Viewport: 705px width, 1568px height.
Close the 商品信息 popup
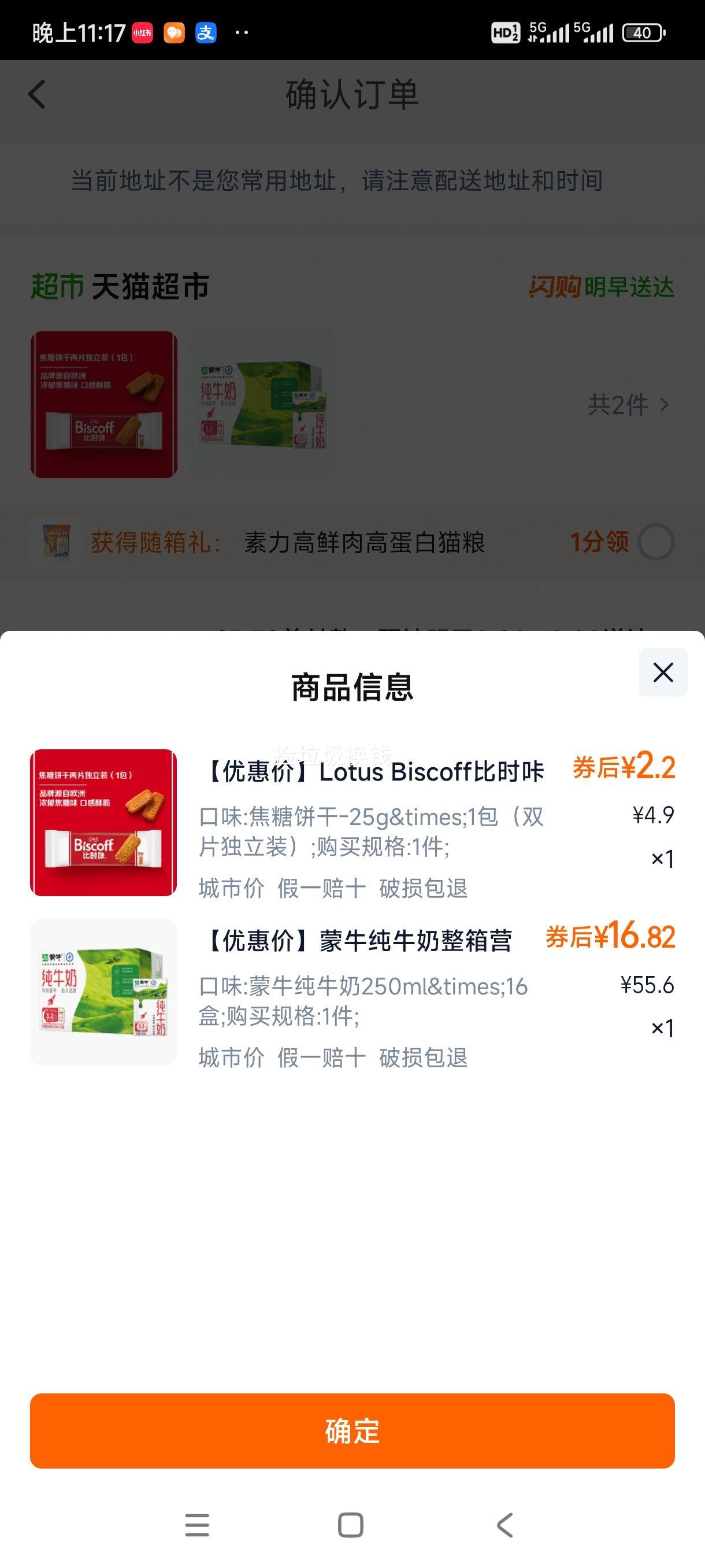pyautogui.click(x=662, y=672)
